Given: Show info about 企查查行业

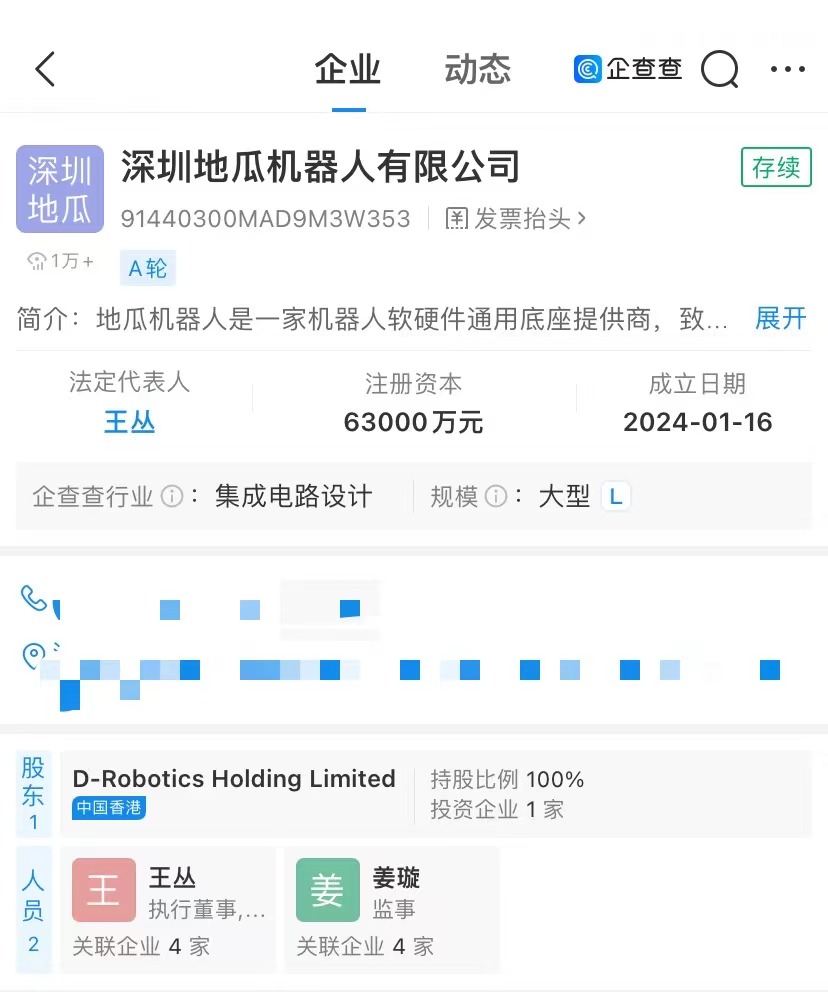Looking at the screenshot, I should point(173,496).
